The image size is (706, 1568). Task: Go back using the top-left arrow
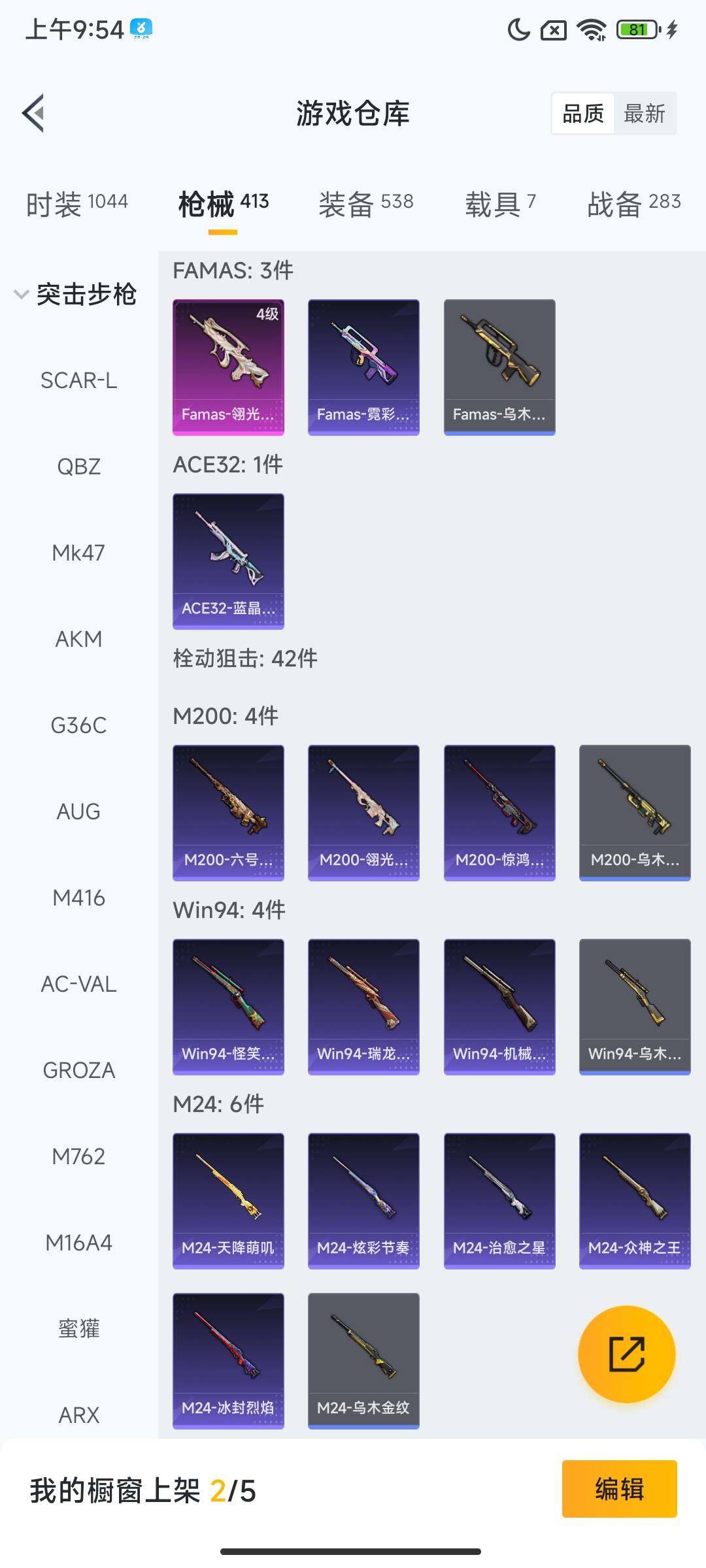point(34,113)
